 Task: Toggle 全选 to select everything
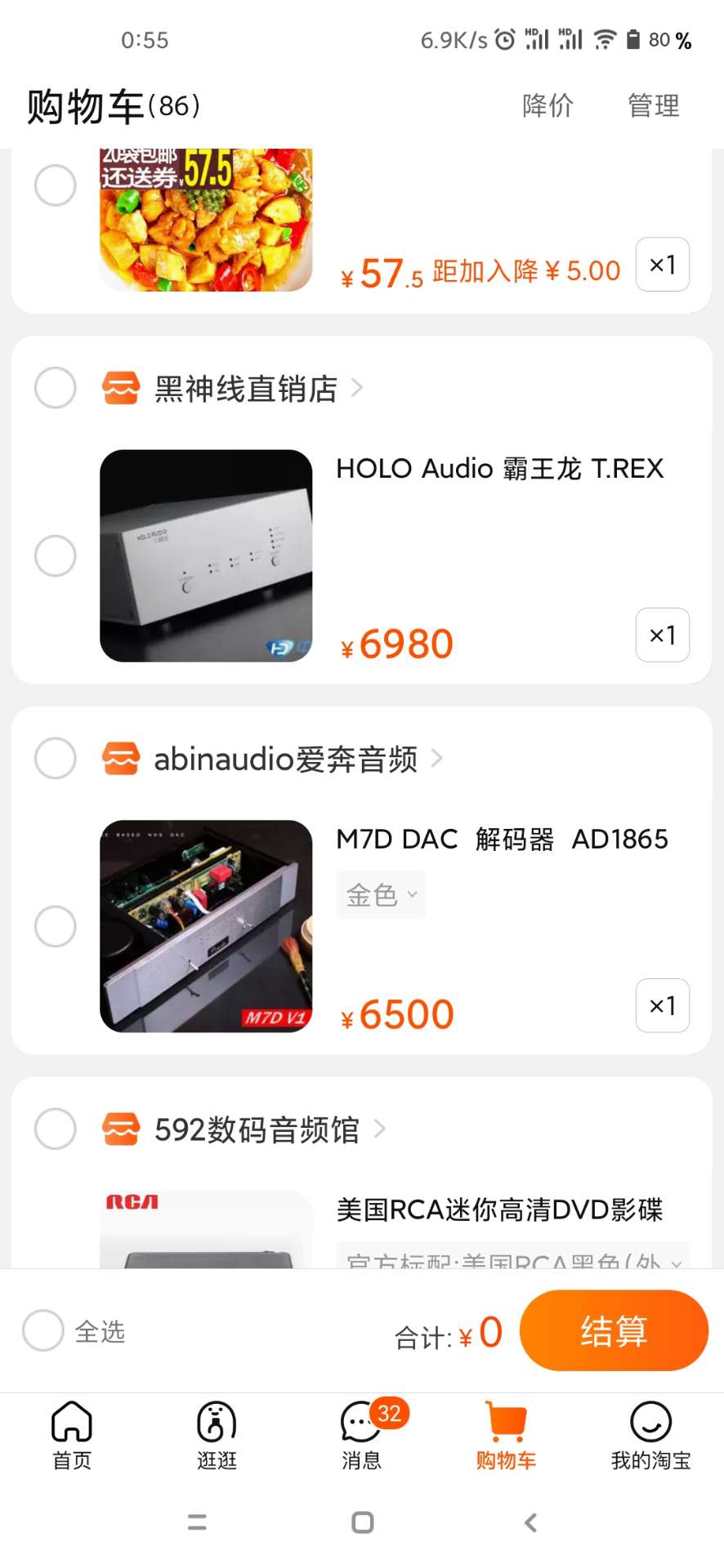point(44,1331)
